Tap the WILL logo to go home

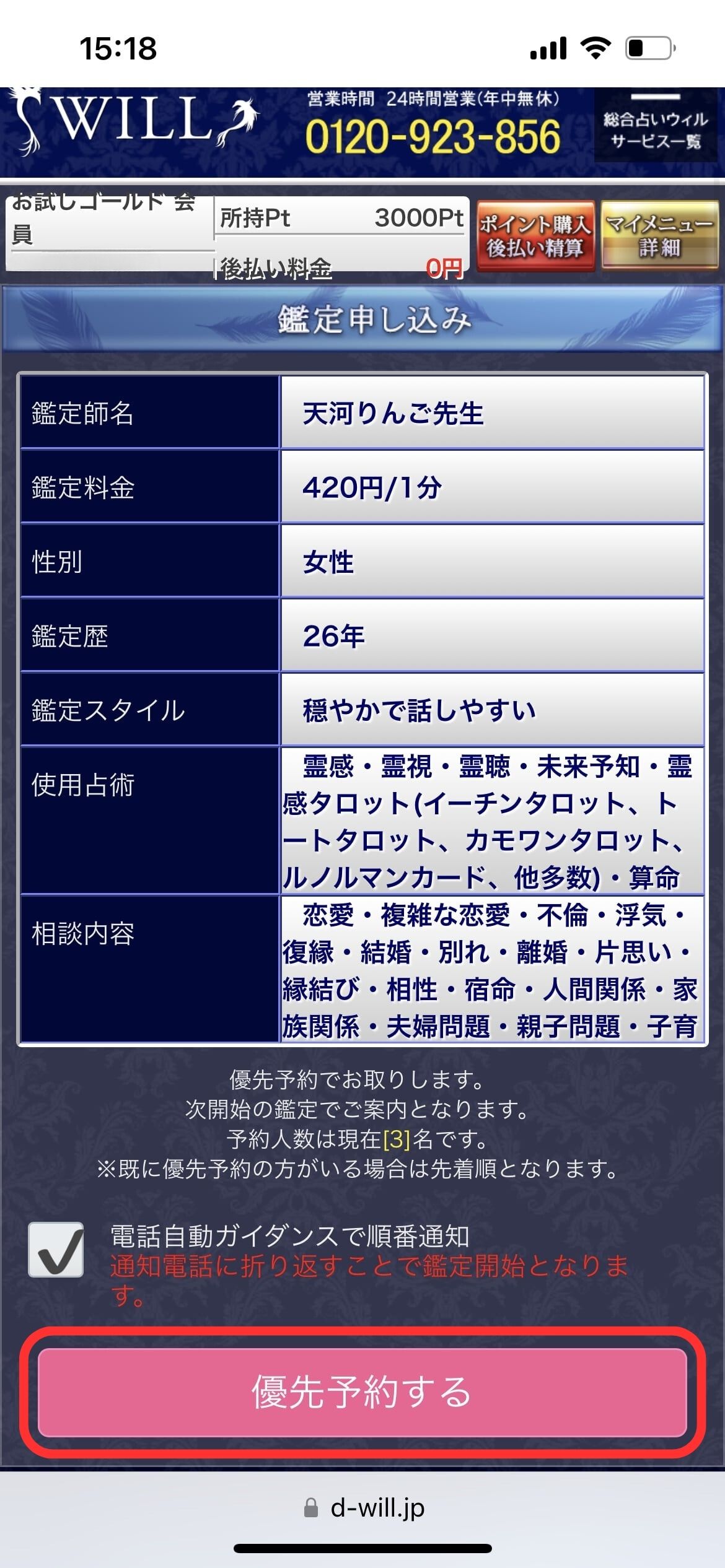click(x=133, y=120)
